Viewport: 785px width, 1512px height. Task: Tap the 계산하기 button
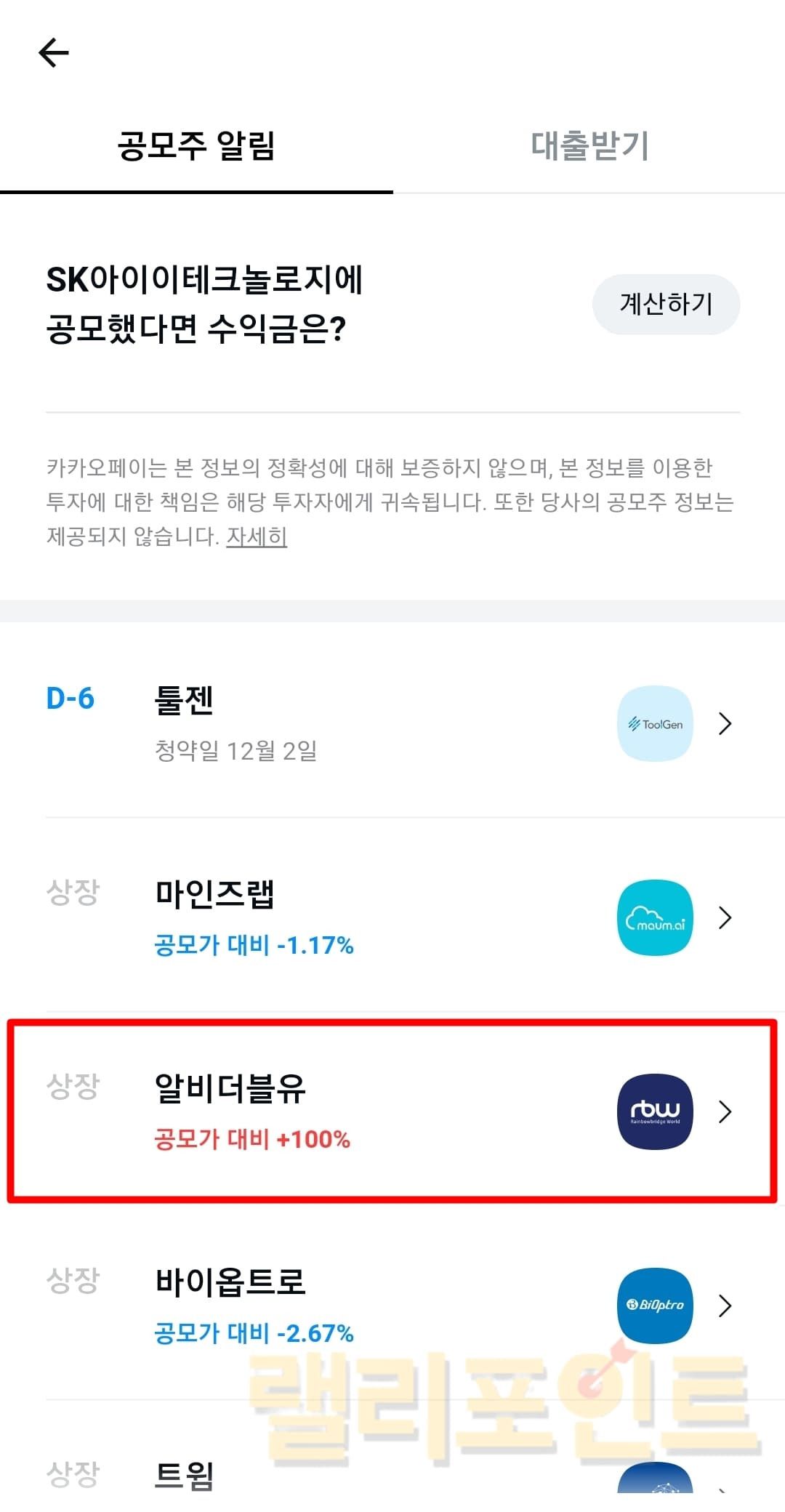[666, 304]
